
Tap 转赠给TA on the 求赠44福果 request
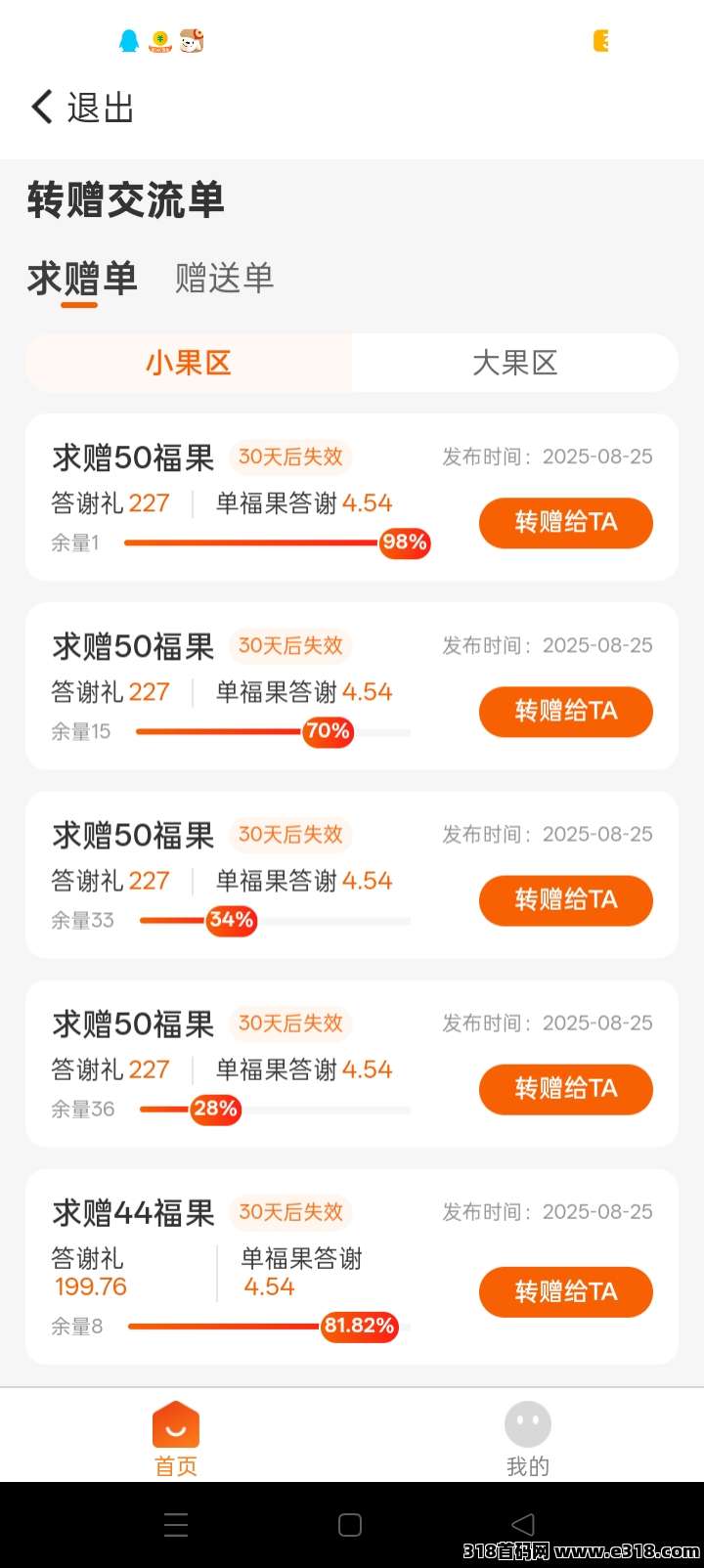pos(565,1291)
